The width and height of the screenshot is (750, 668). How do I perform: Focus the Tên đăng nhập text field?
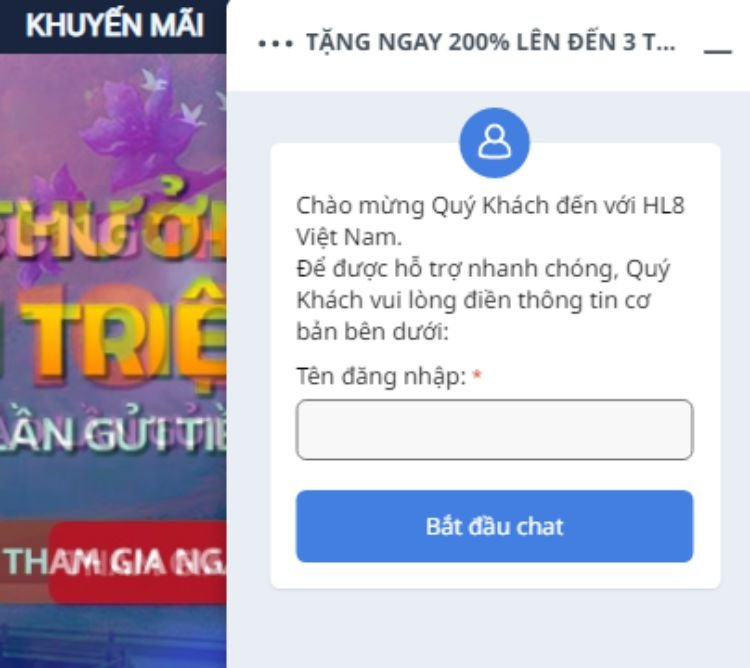pyautogui.click(x=494, y=430)
